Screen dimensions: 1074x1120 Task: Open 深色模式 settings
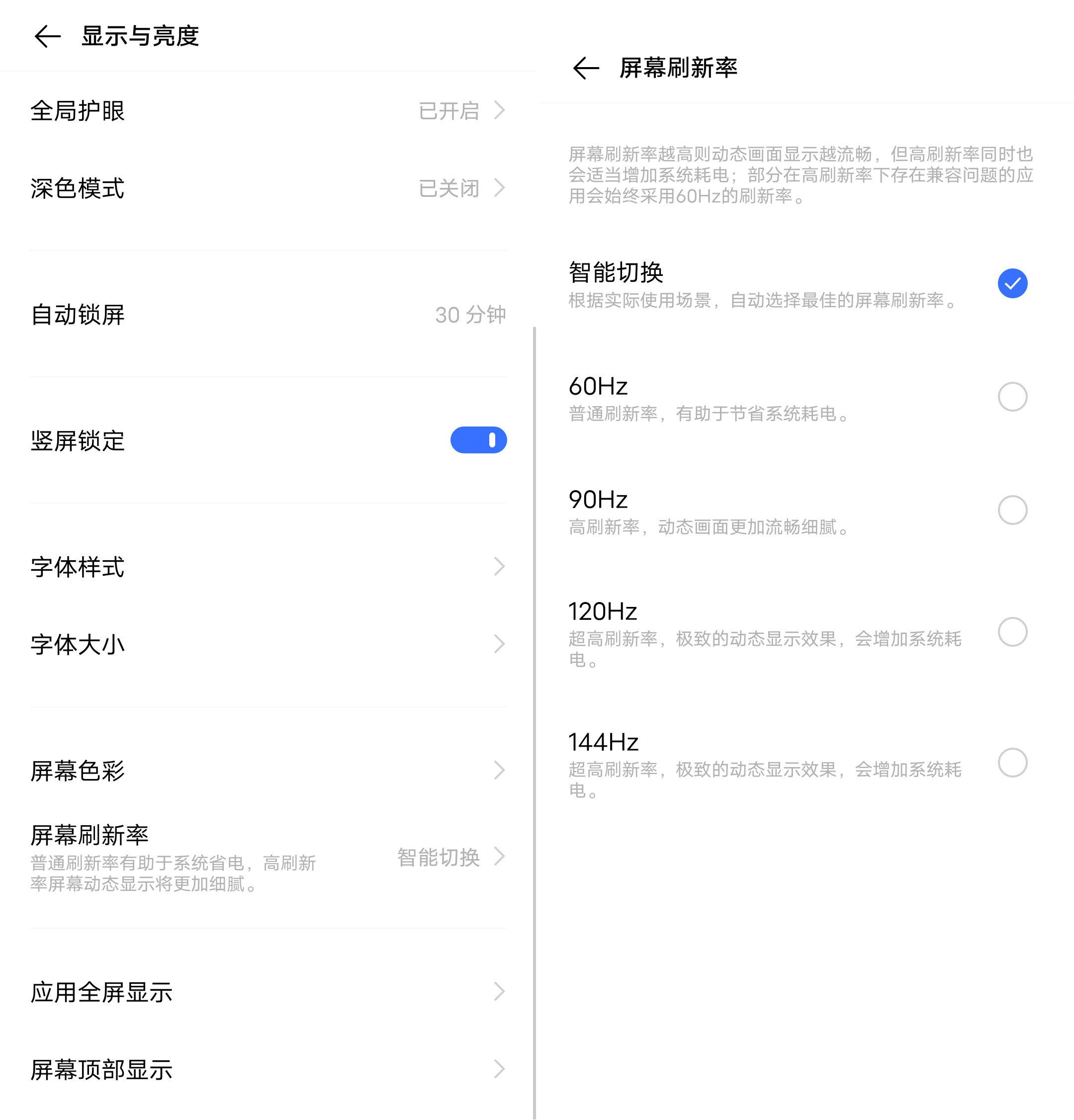pyautogui.click(x=268, y=188)
